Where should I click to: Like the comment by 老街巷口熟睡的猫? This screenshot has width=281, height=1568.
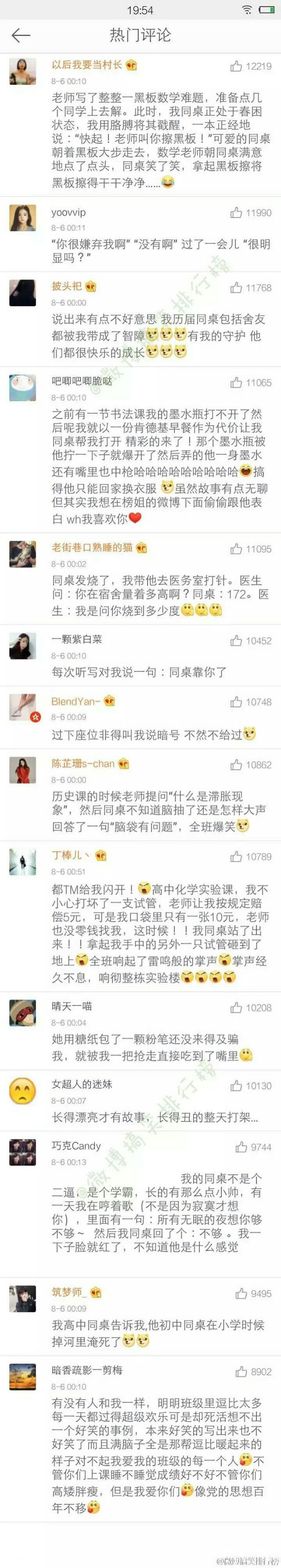[236, 548]
